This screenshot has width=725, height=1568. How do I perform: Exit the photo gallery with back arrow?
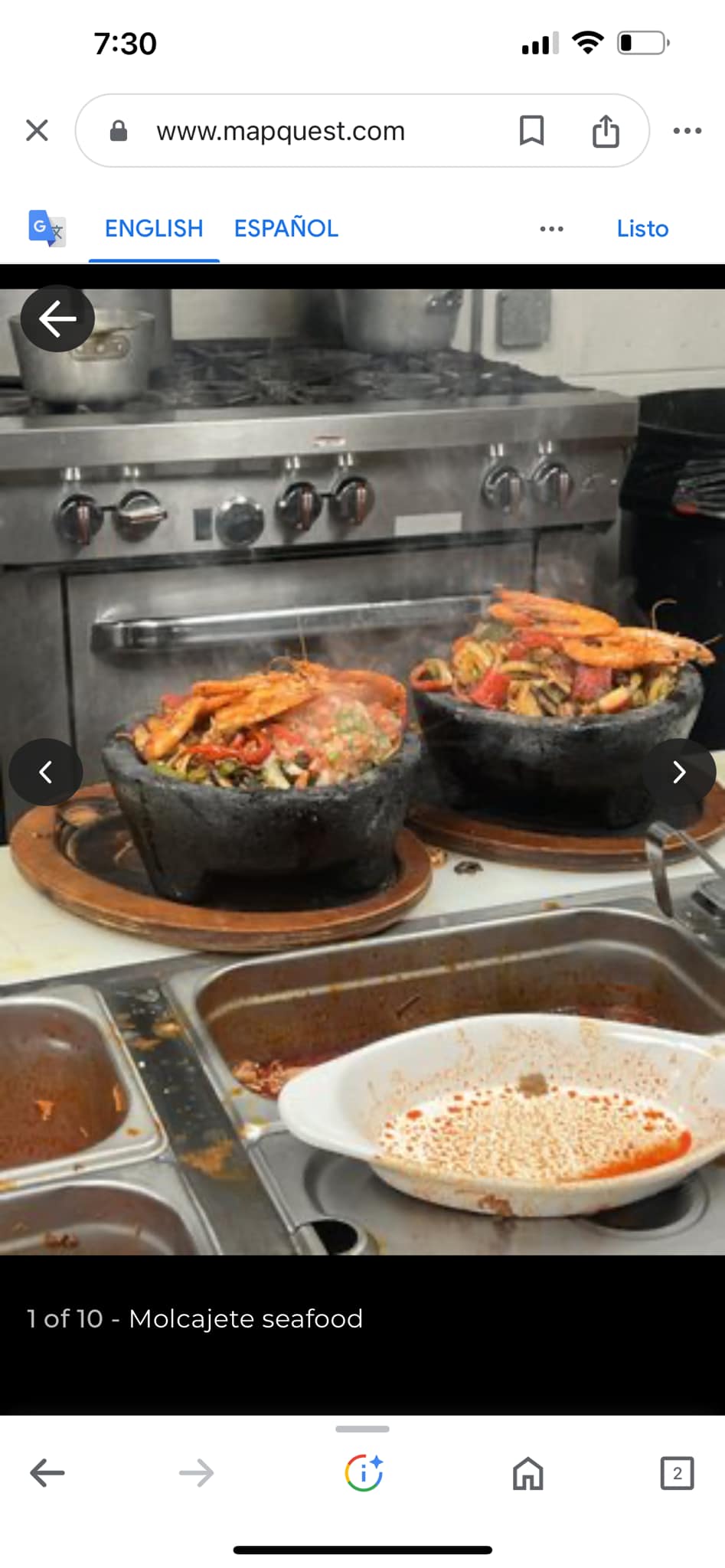coord(57,318)
